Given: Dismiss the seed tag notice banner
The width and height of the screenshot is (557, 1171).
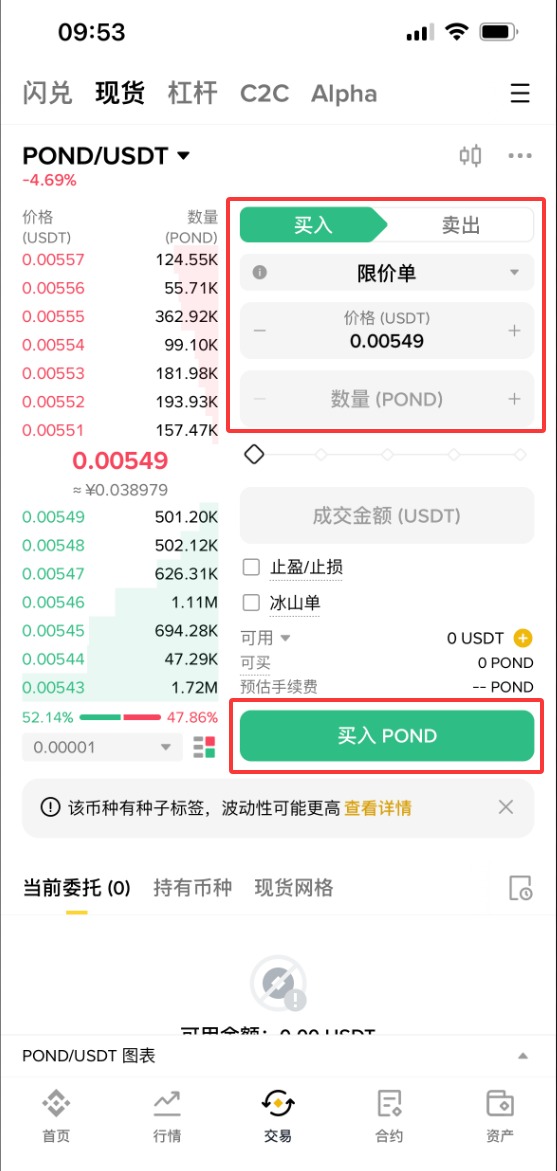Looking at the screenshot, I should 505,807.
